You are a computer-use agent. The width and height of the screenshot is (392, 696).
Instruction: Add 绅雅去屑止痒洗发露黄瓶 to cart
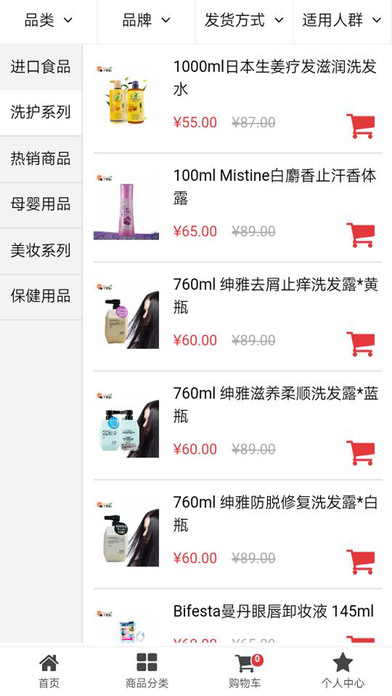360,344
